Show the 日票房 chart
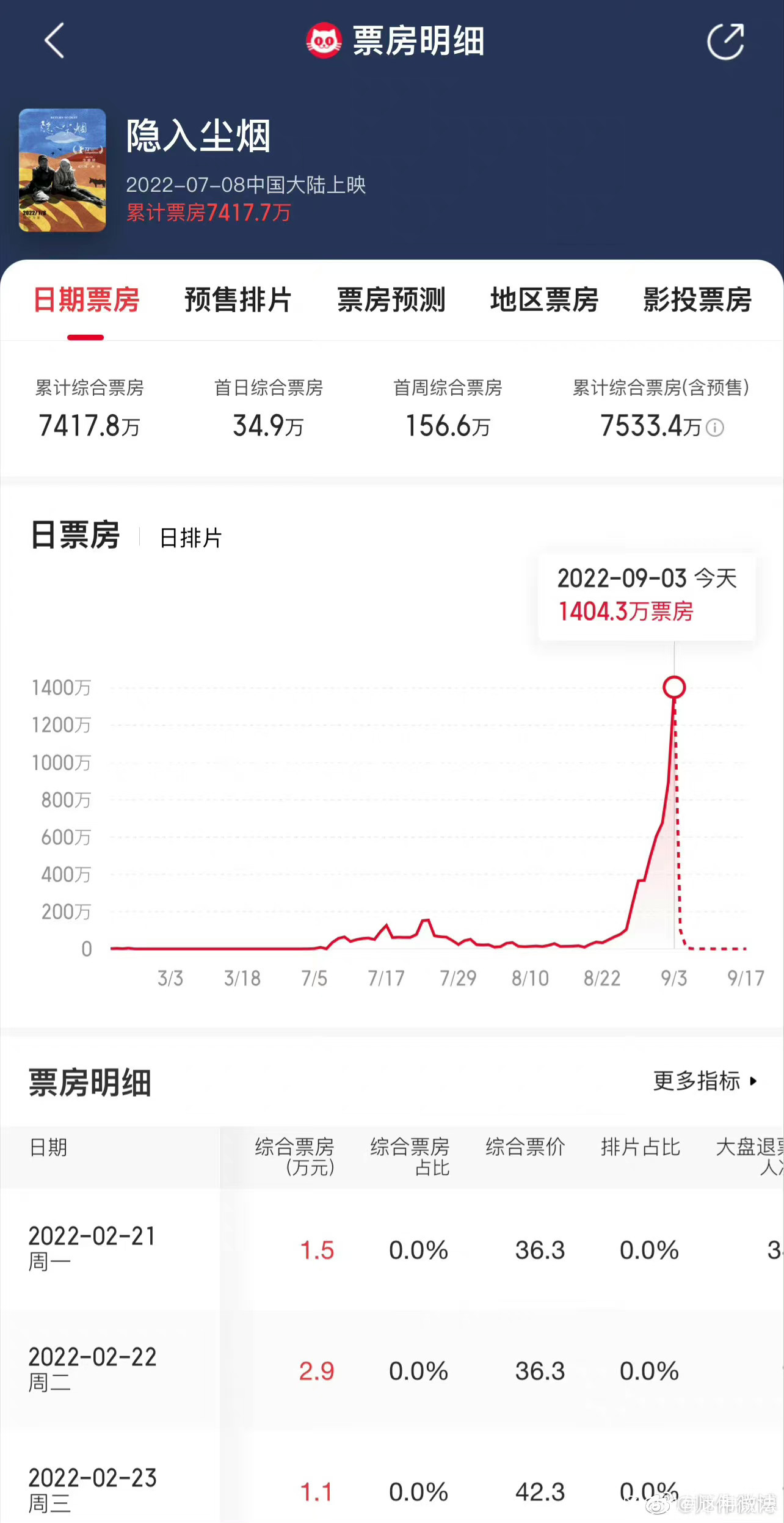Screen dimensions: 784x1523 tap(75, 535)
